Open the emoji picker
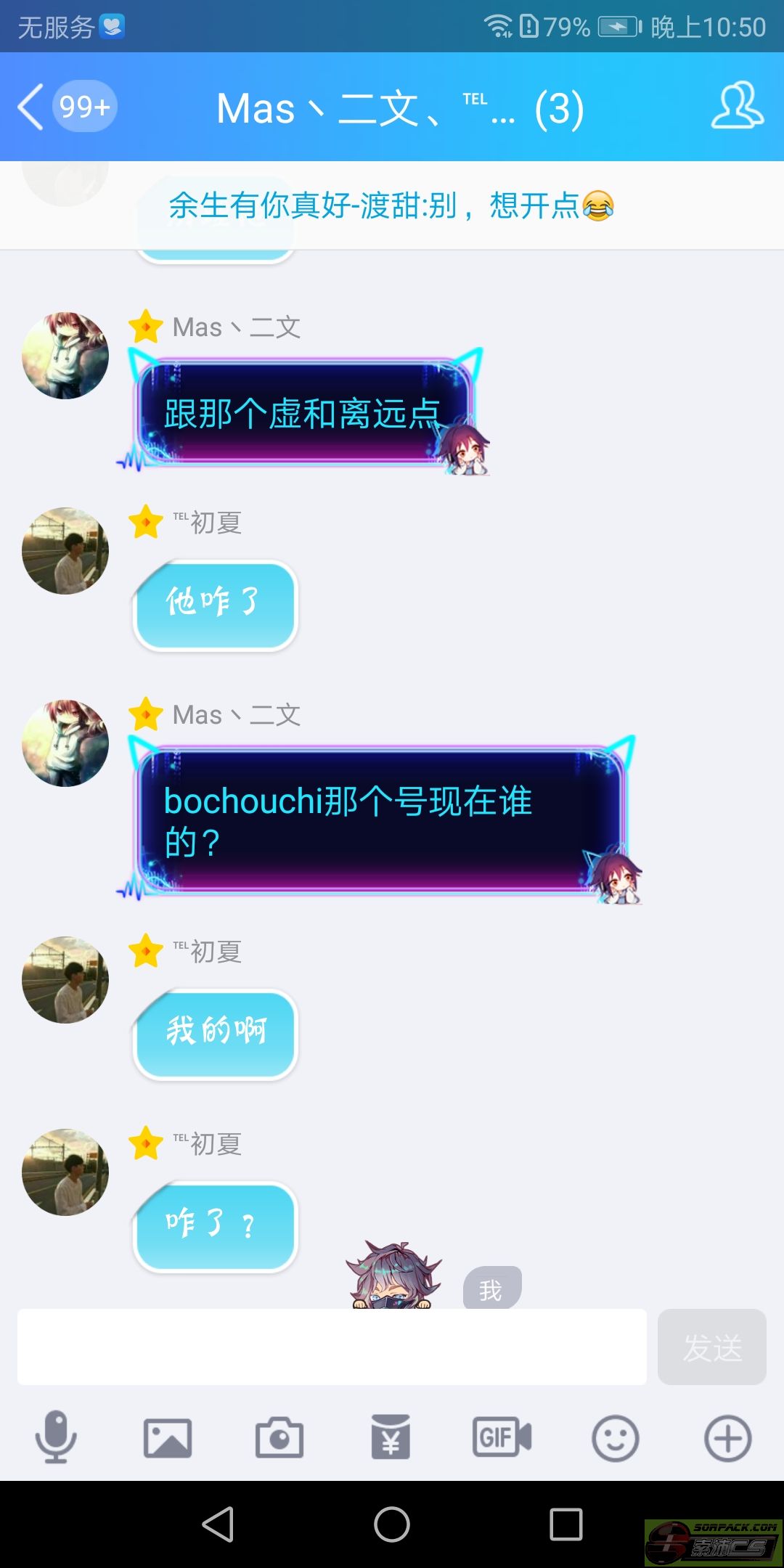The width and height of the screenshot is (784, 1568). tap(615, 1438)
